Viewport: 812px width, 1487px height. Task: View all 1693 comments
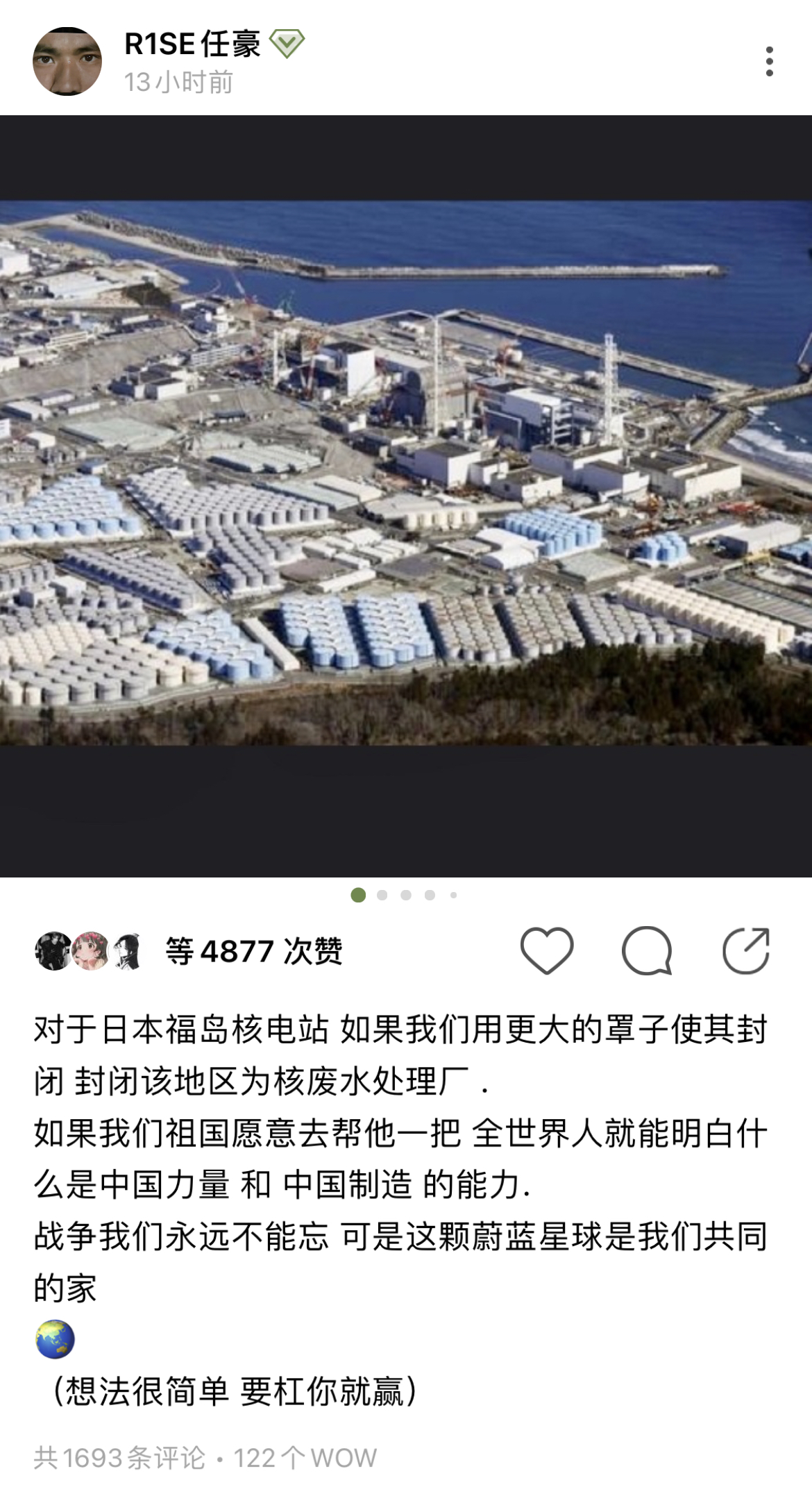pyautogui.click(x=120, y=1457)
